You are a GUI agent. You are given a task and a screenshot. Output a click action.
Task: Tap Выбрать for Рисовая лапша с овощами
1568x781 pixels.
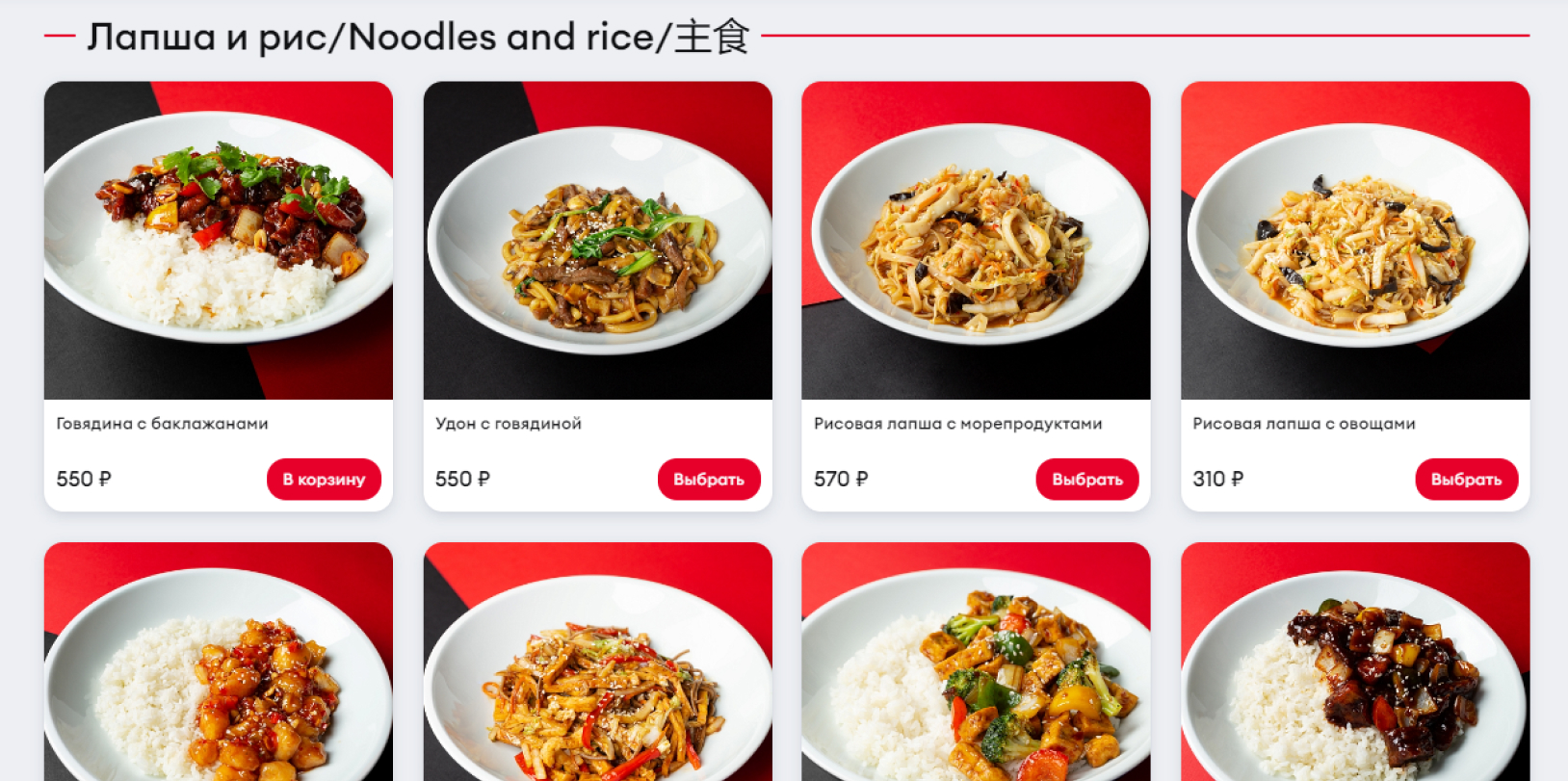pos(1466,480)
